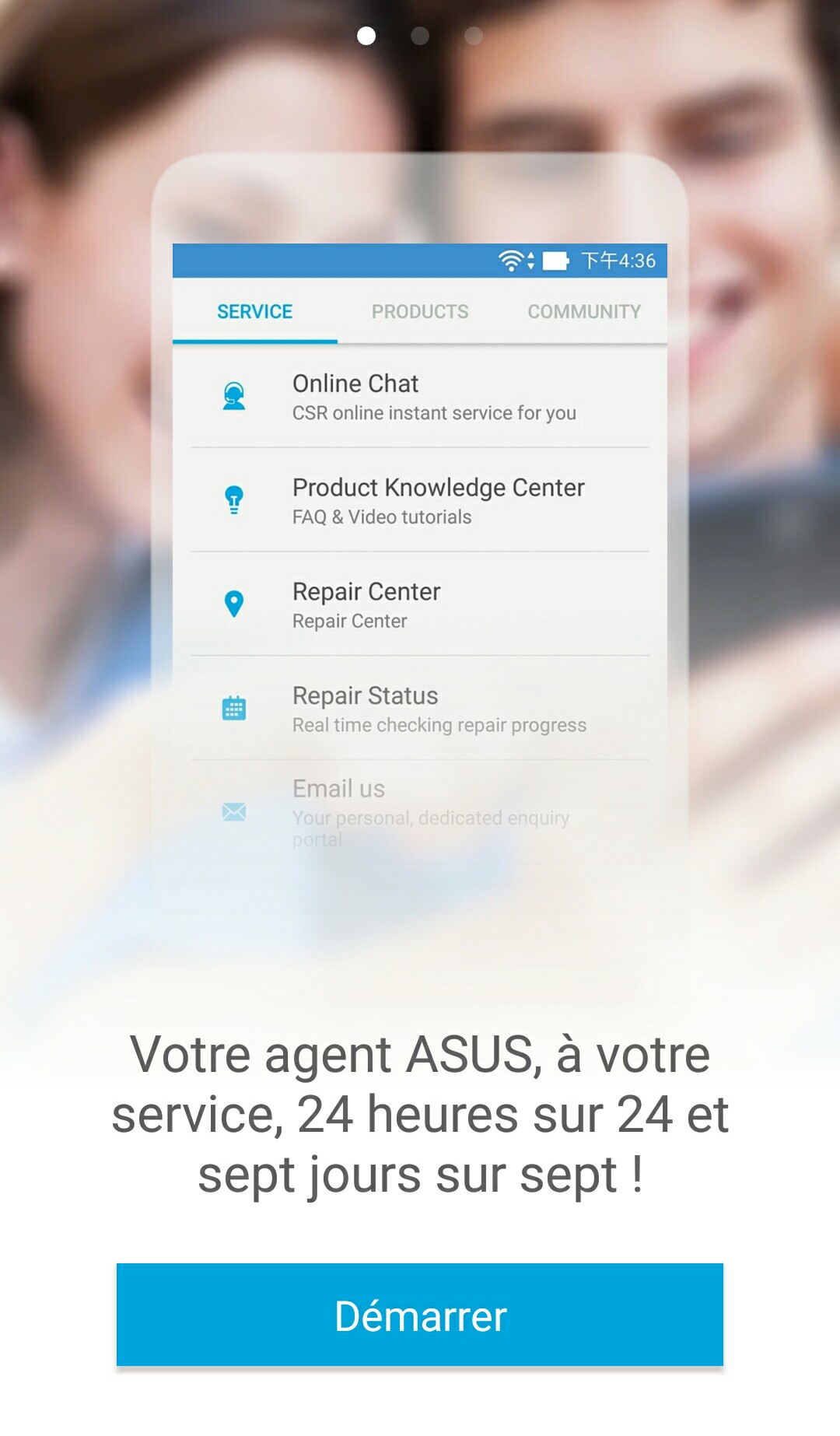Tap the Démarrer button
The image size is (840, 1436).
tap(420, 1315)
